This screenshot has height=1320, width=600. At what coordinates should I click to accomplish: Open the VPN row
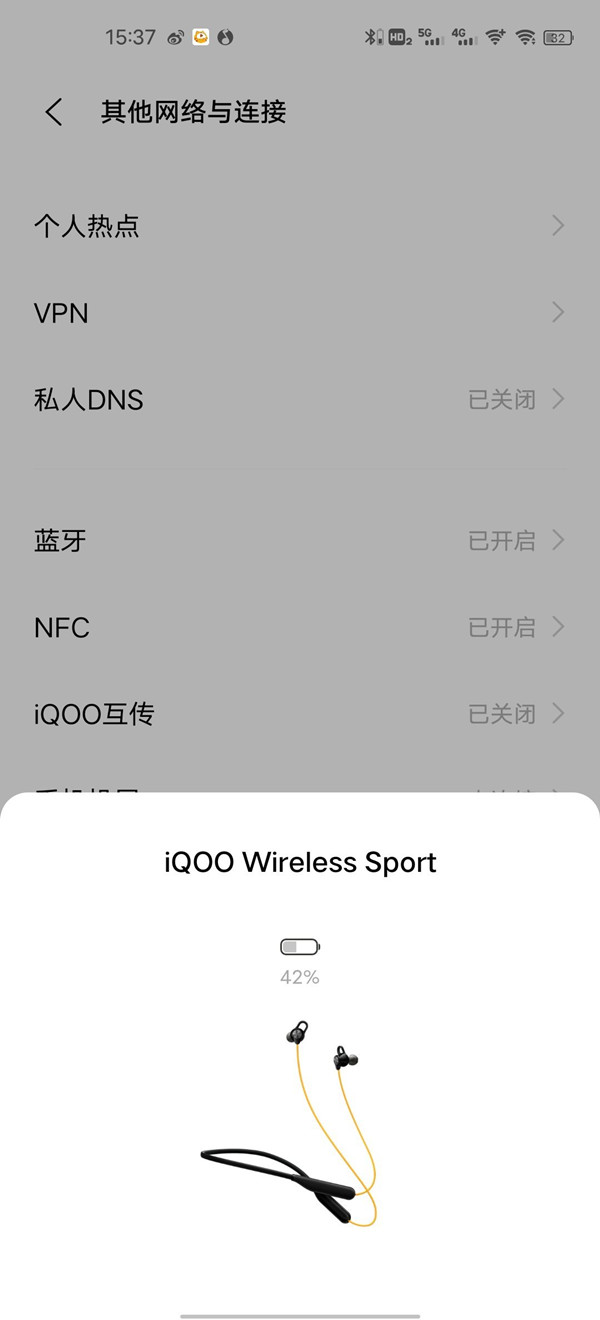click(300, 313)
